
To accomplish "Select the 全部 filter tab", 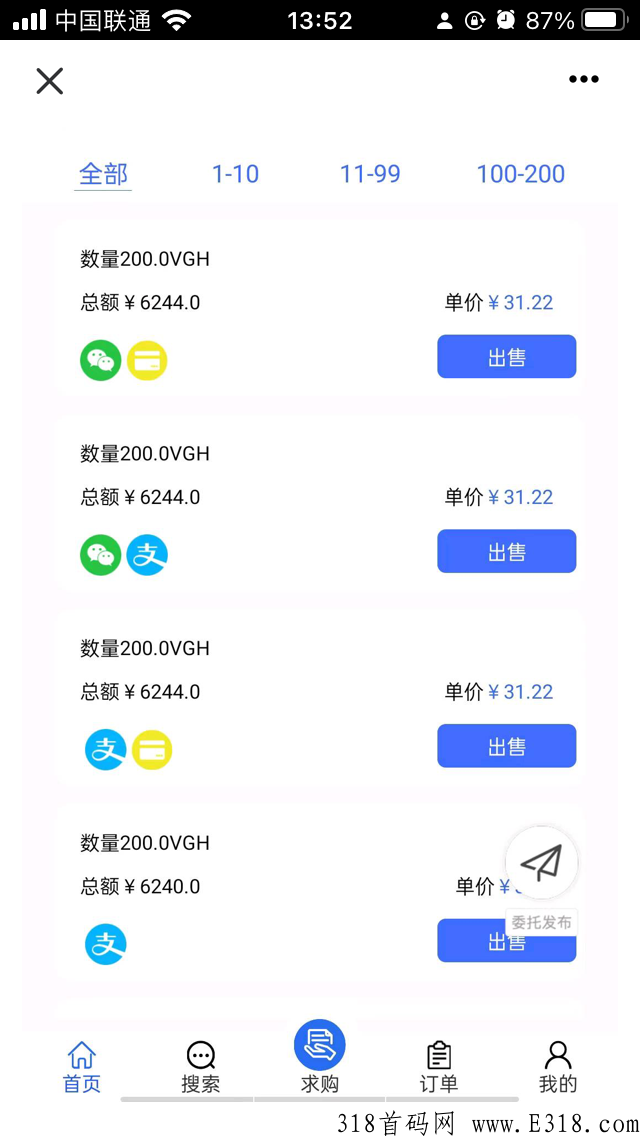I will pos(103,174).
